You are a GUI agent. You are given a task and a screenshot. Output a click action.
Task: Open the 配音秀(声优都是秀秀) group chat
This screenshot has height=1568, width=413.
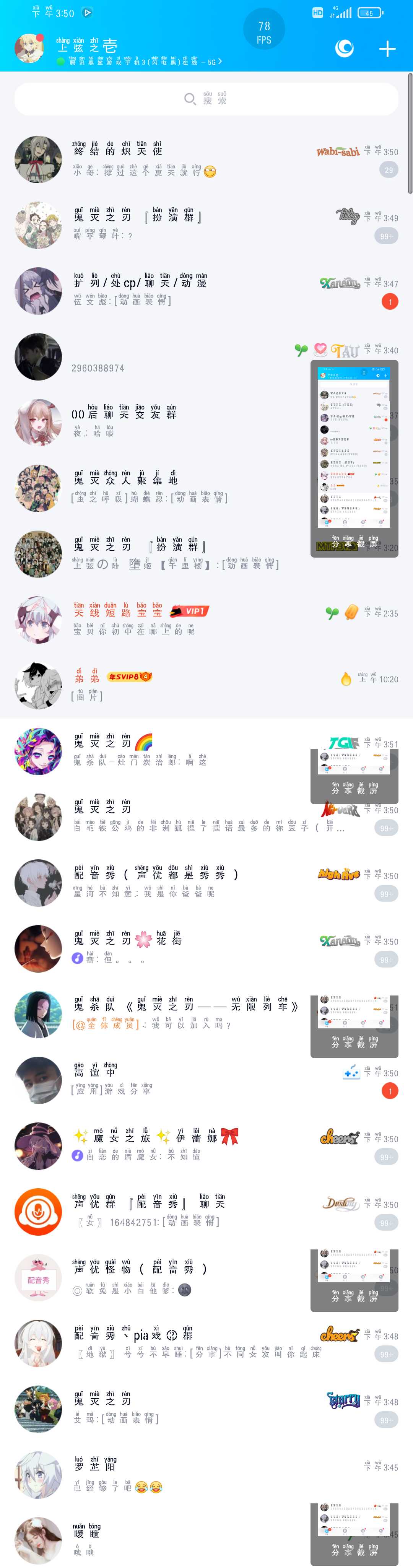[x=182, y=883]
